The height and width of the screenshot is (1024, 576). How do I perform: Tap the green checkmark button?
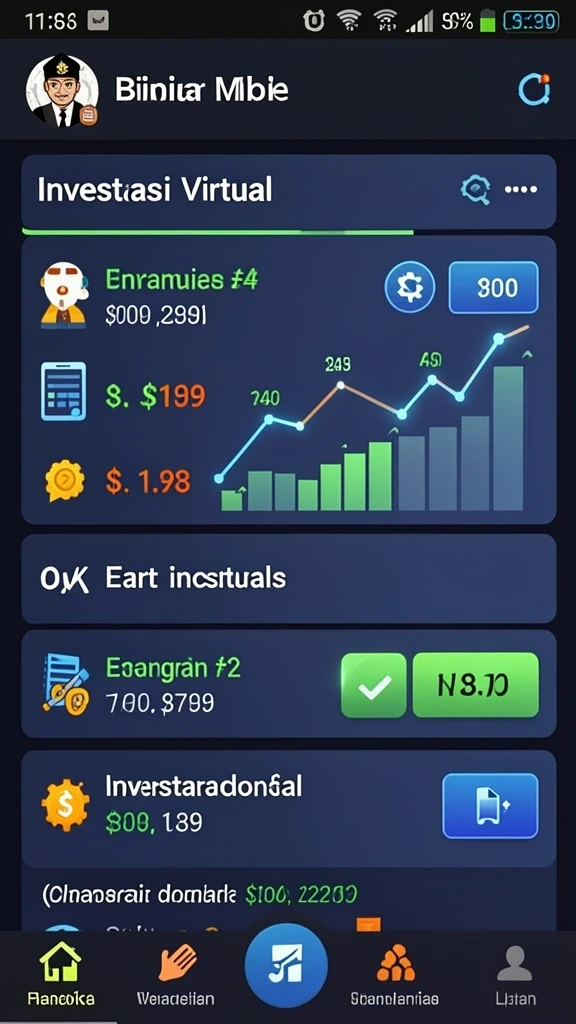374,685
